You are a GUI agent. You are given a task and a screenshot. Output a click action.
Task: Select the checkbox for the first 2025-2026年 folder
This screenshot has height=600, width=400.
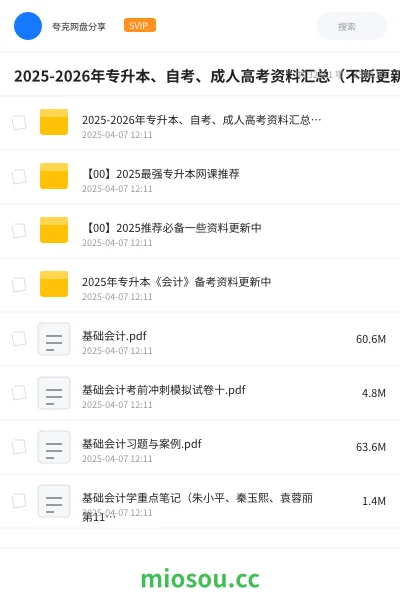point(19,123)
